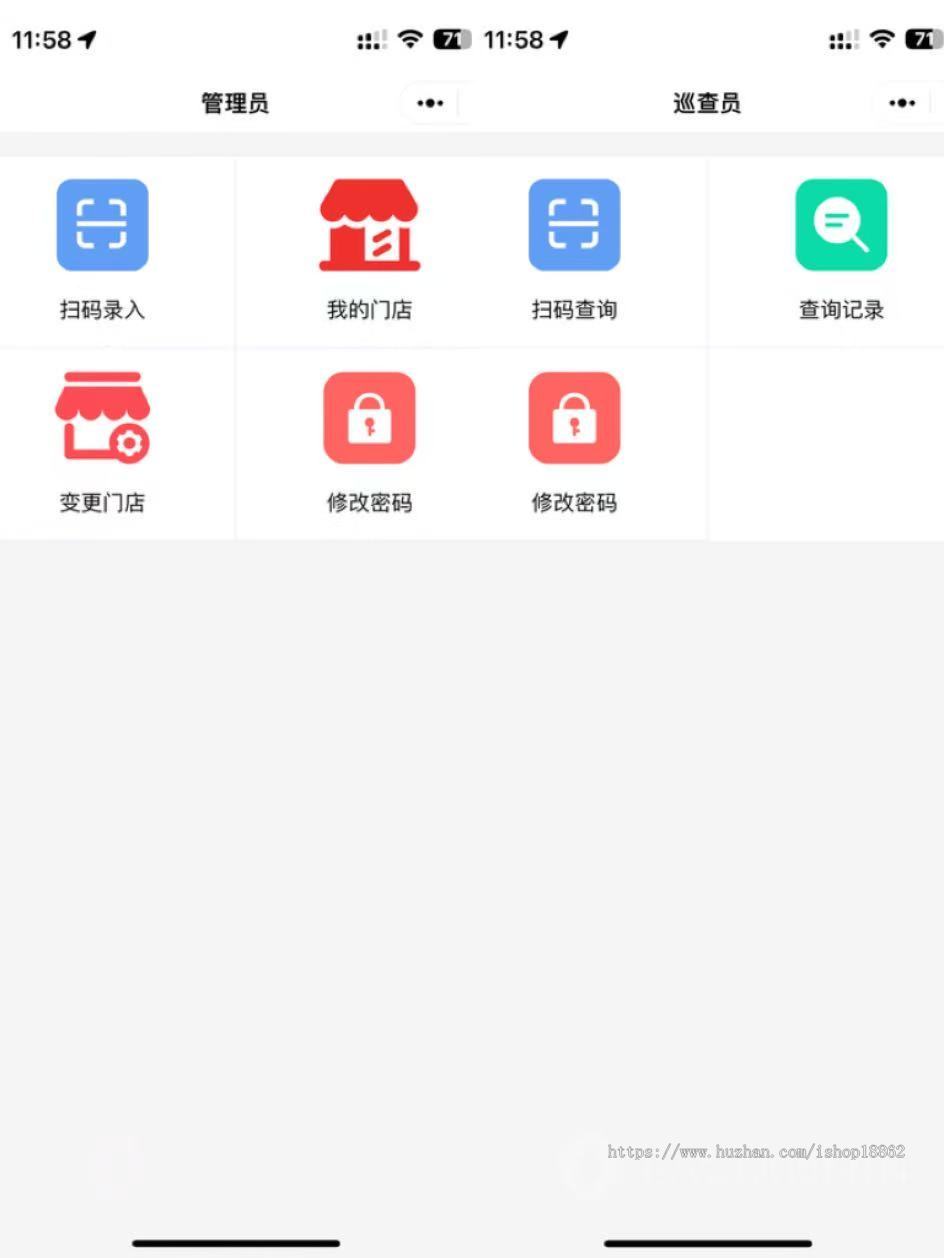Tap the right home indicator bar
This screenshot has height=1258, width=944.
coord(707,1244)
